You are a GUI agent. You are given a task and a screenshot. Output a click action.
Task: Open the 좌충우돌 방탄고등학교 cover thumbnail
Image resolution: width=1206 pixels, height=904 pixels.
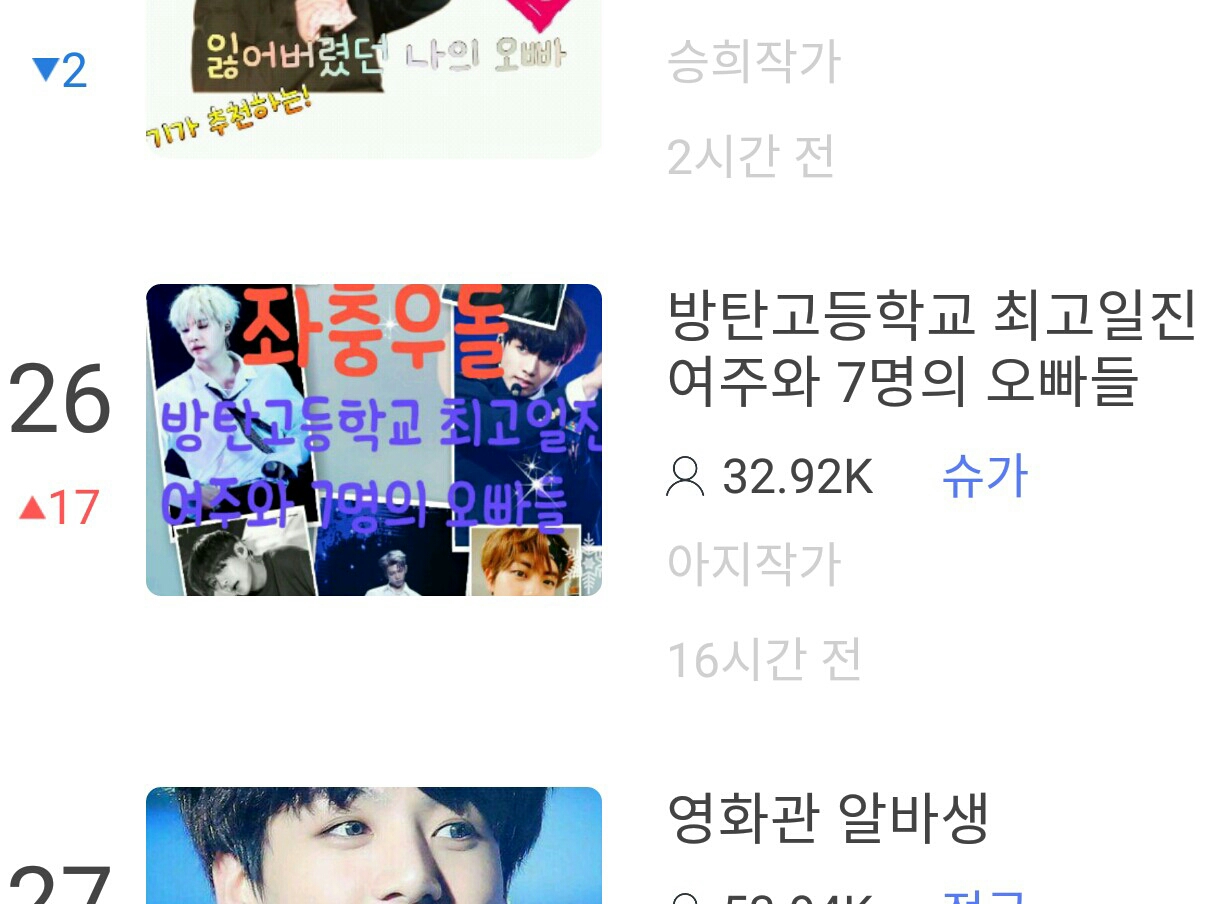tap(374, 440)
